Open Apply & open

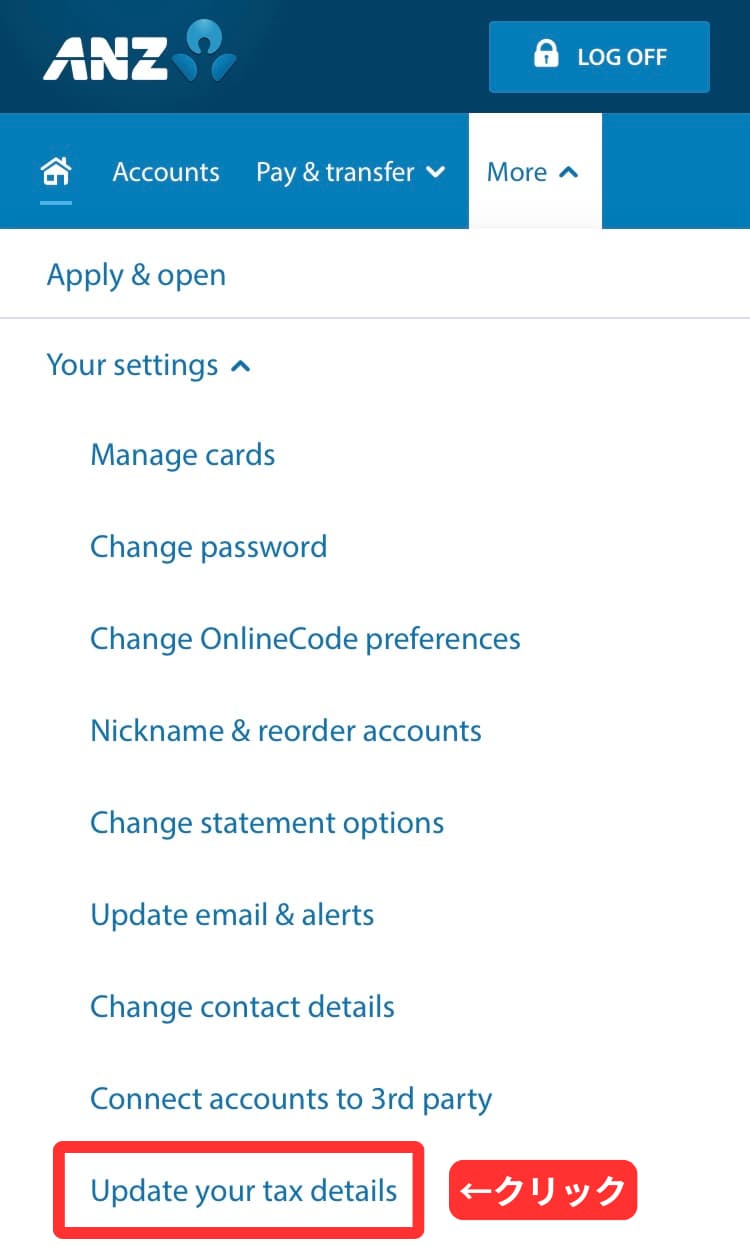(x=136, y=275)
